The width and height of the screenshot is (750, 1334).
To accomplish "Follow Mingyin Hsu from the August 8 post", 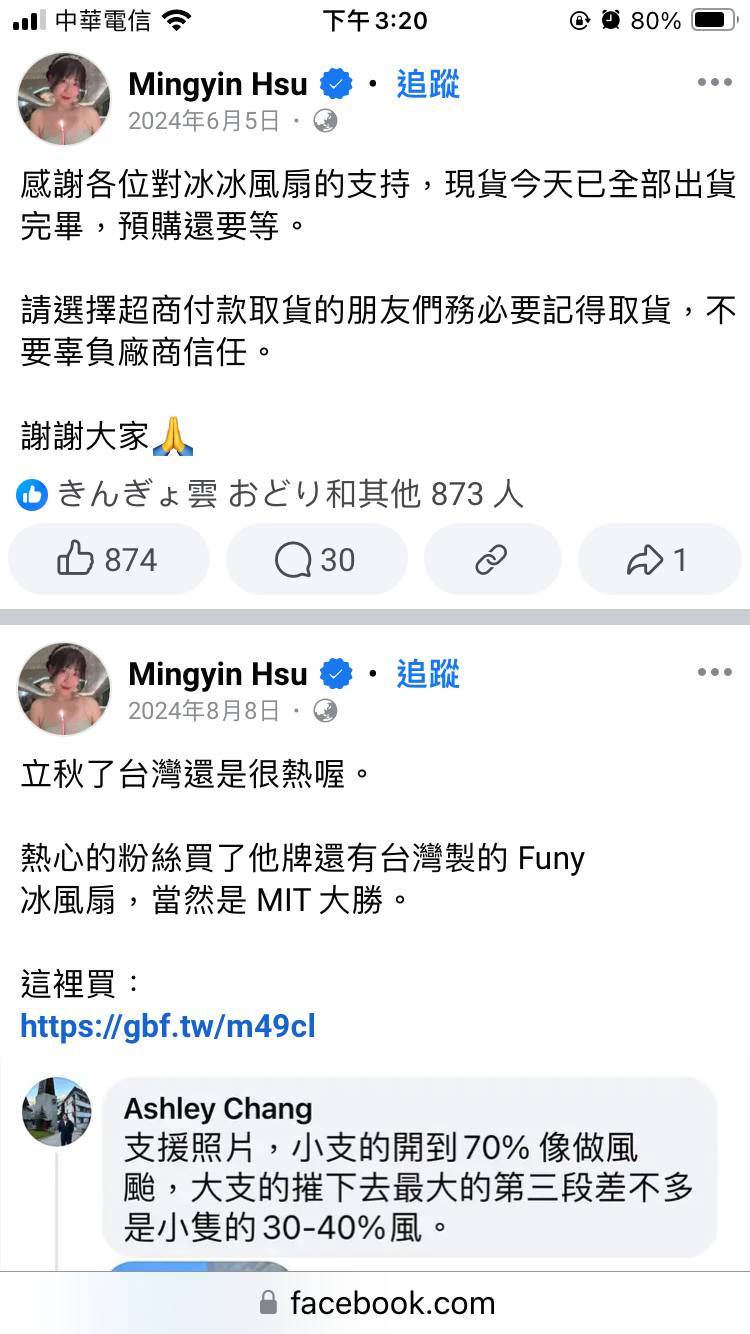I will [x=428, y=674].
